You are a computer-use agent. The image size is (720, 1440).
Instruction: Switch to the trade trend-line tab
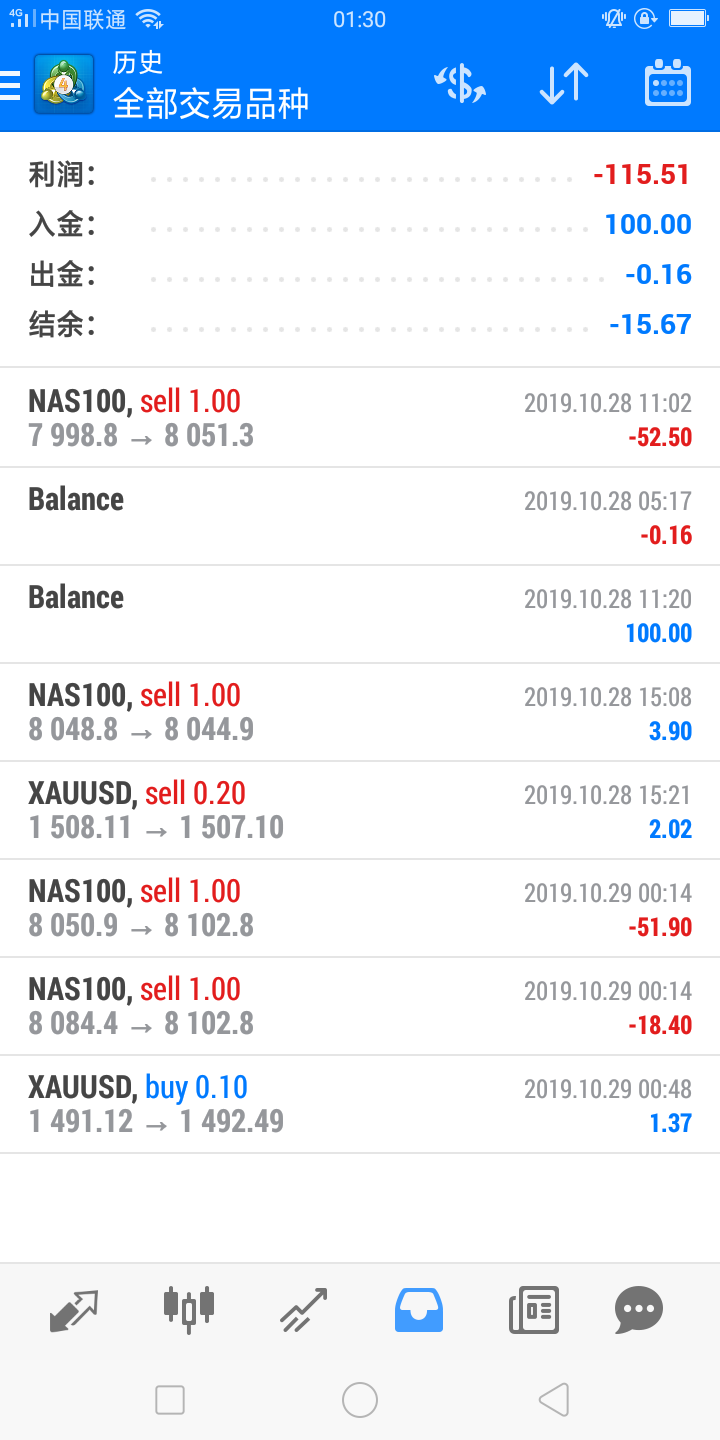tap(304, 1310)
